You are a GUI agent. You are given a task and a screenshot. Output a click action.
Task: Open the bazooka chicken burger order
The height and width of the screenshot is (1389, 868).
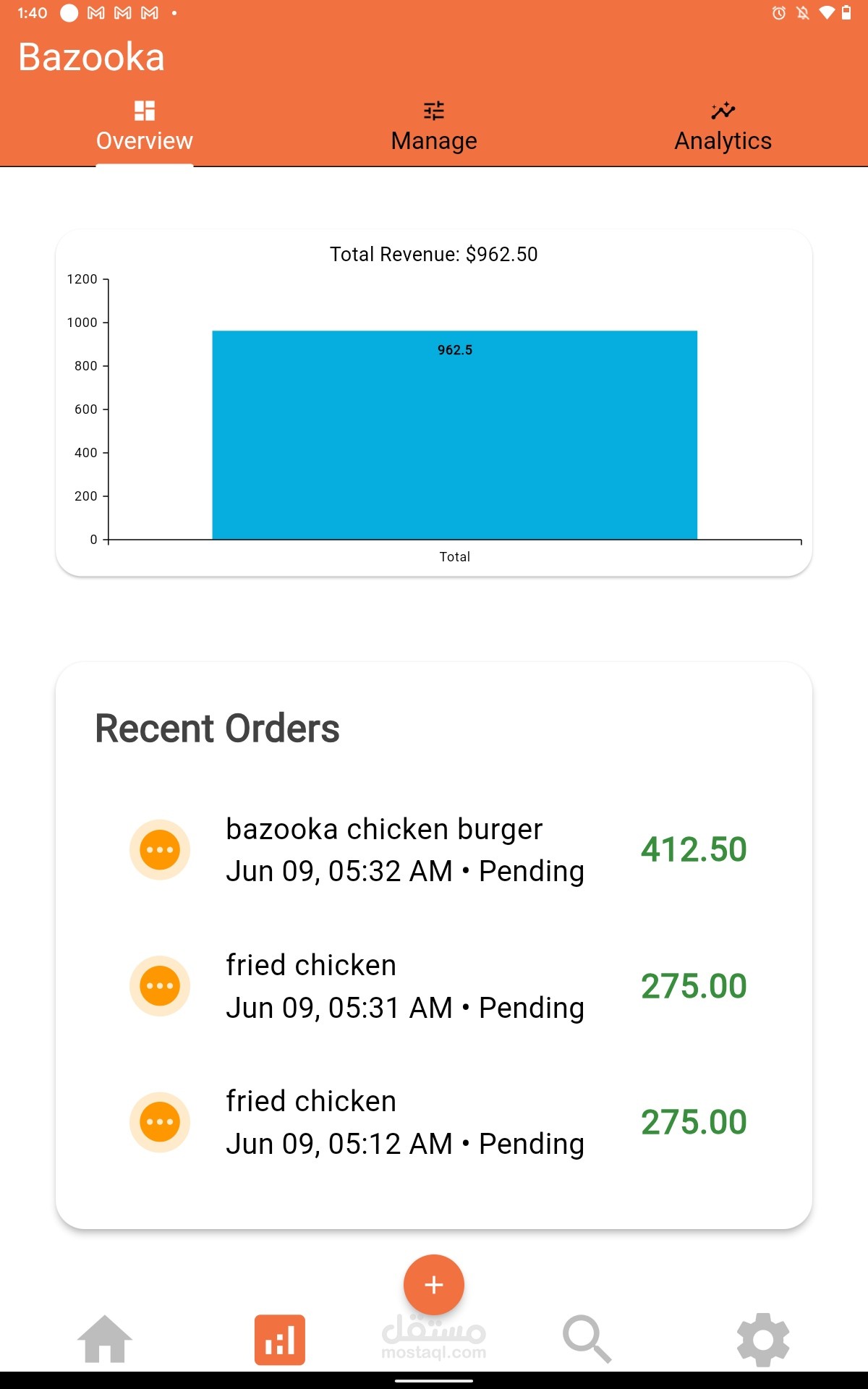[434, 850]
